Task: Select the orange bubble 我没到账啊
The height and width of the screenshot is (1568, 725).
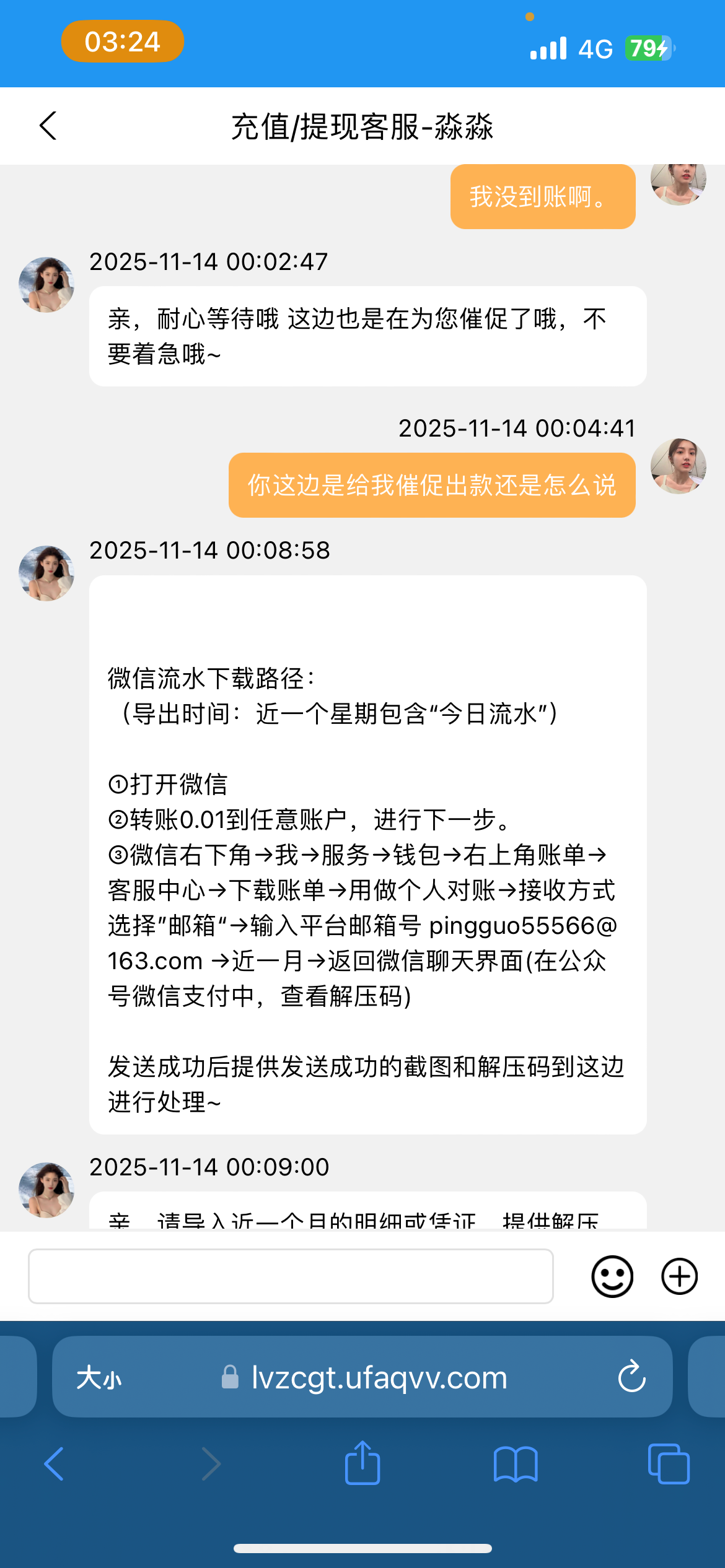Action: (542, 197)
